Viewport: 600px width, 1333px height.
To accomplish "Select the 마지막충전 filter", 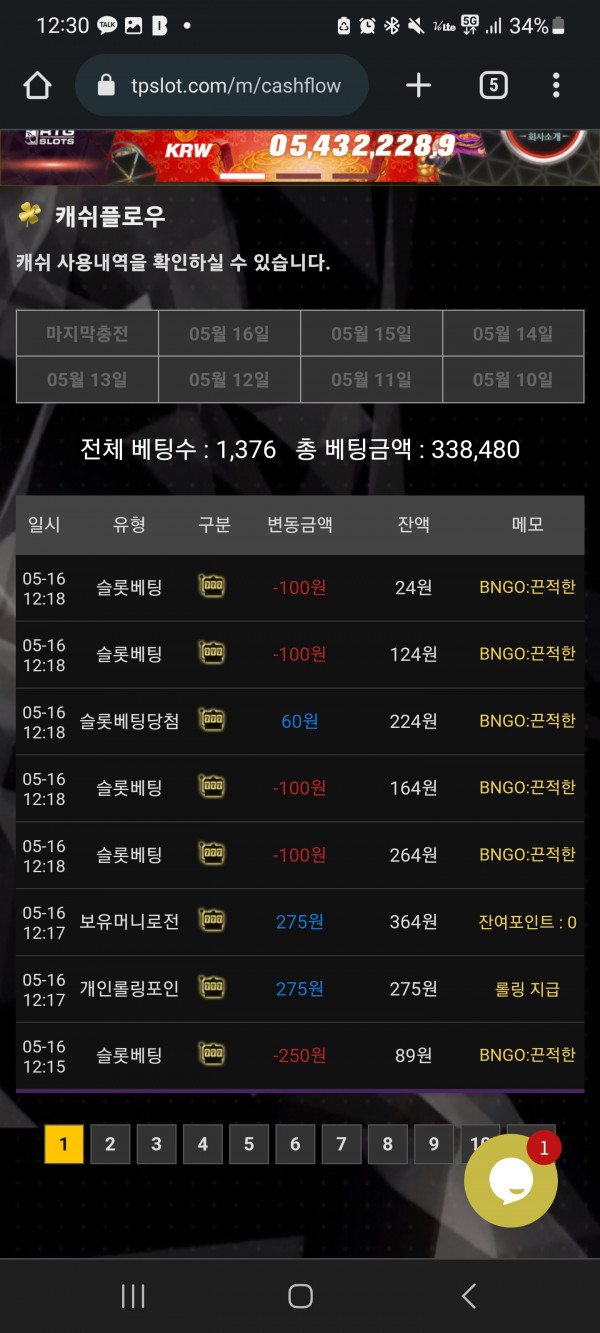I will [87, 333].
